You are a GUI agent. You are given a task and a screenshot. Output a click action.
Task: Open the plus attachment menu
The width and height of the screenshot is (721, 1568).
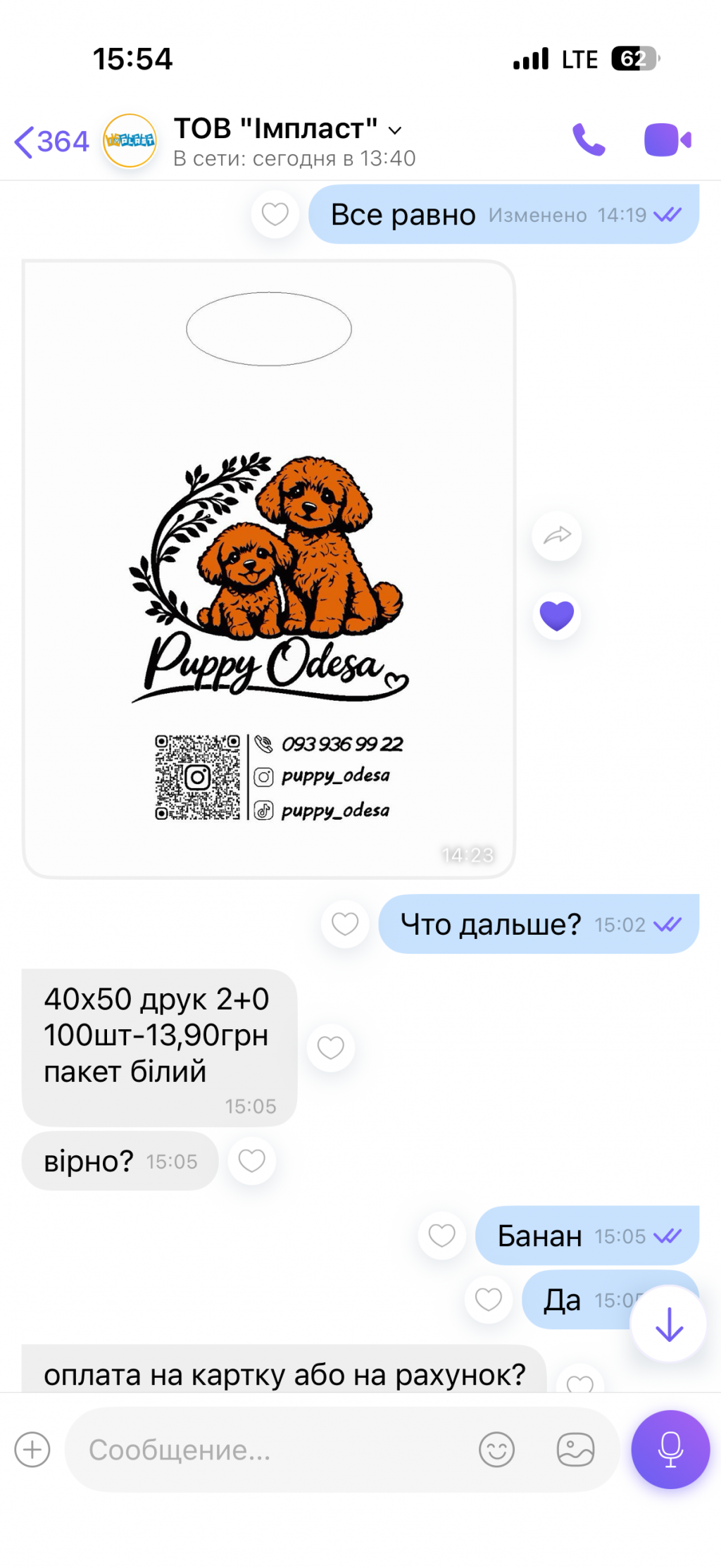coord(32,1450)
